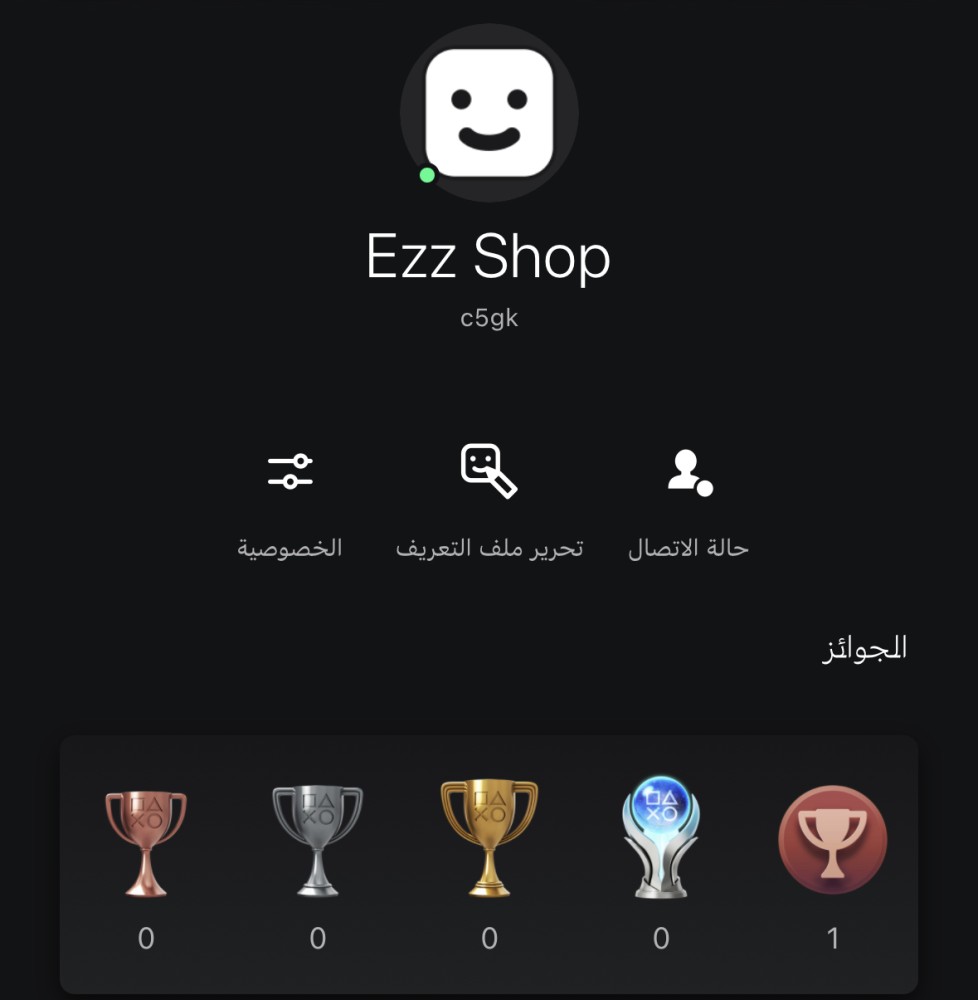
Task: Open the trophies summary card
Action: click(x=489, y=864)
